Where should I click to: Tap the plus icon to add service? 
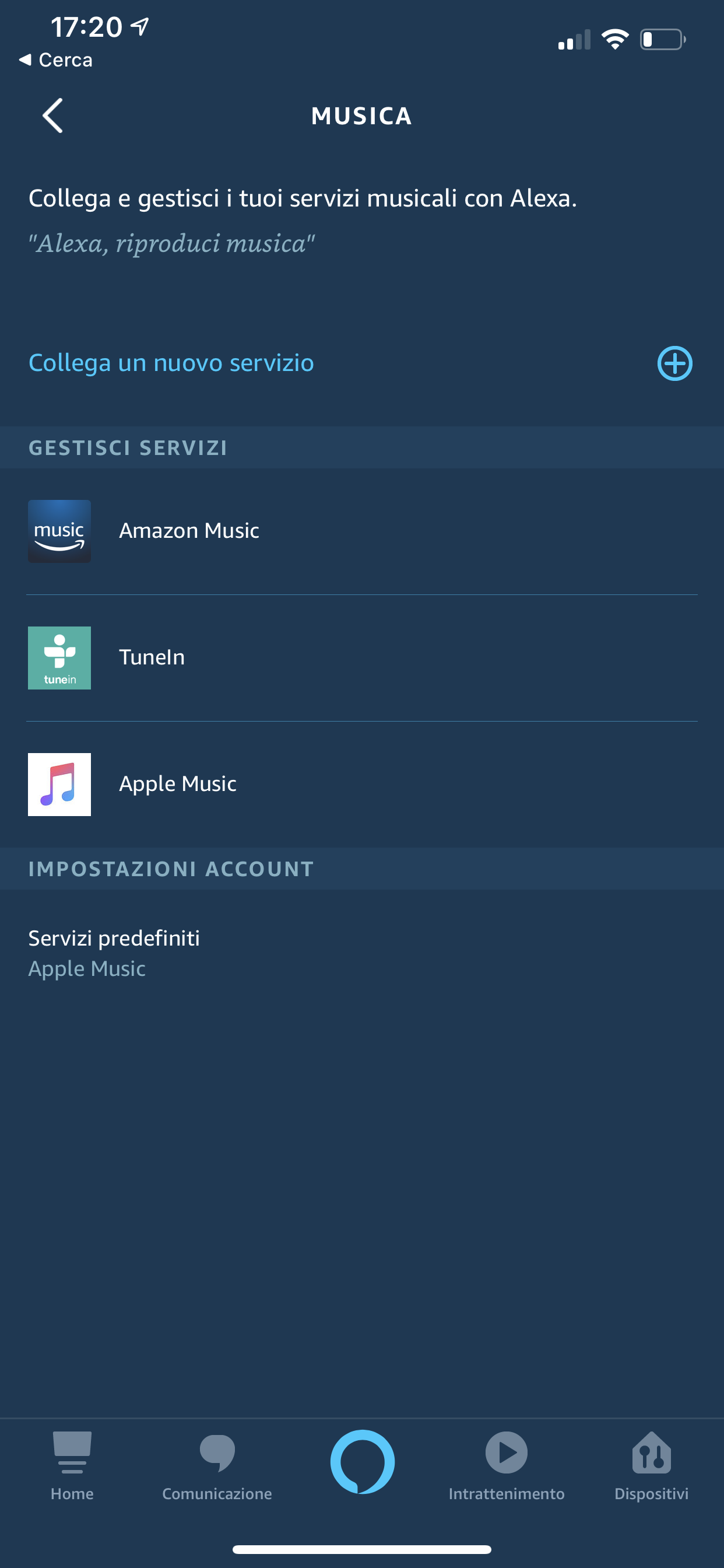pos(674,363)
